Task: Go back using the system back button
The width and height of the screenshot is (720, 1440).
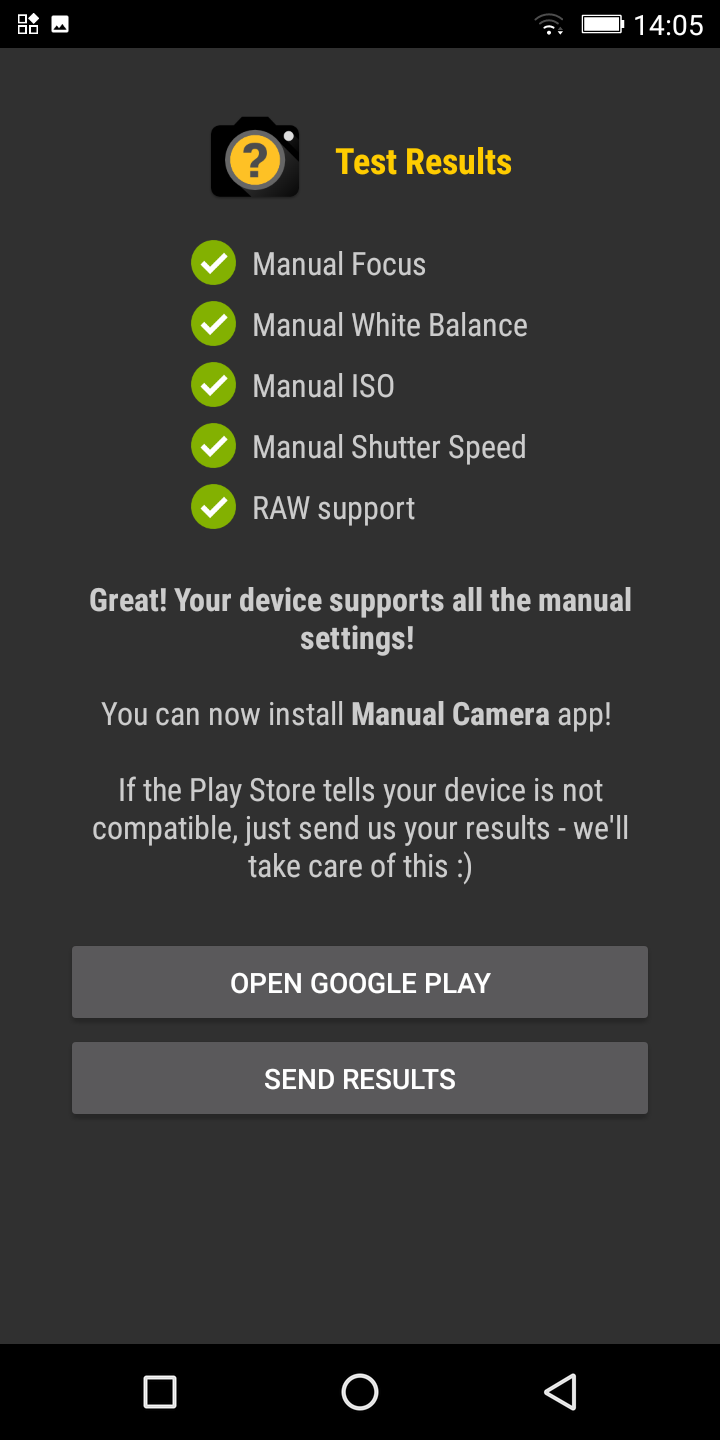Action: pos(560,1392)
